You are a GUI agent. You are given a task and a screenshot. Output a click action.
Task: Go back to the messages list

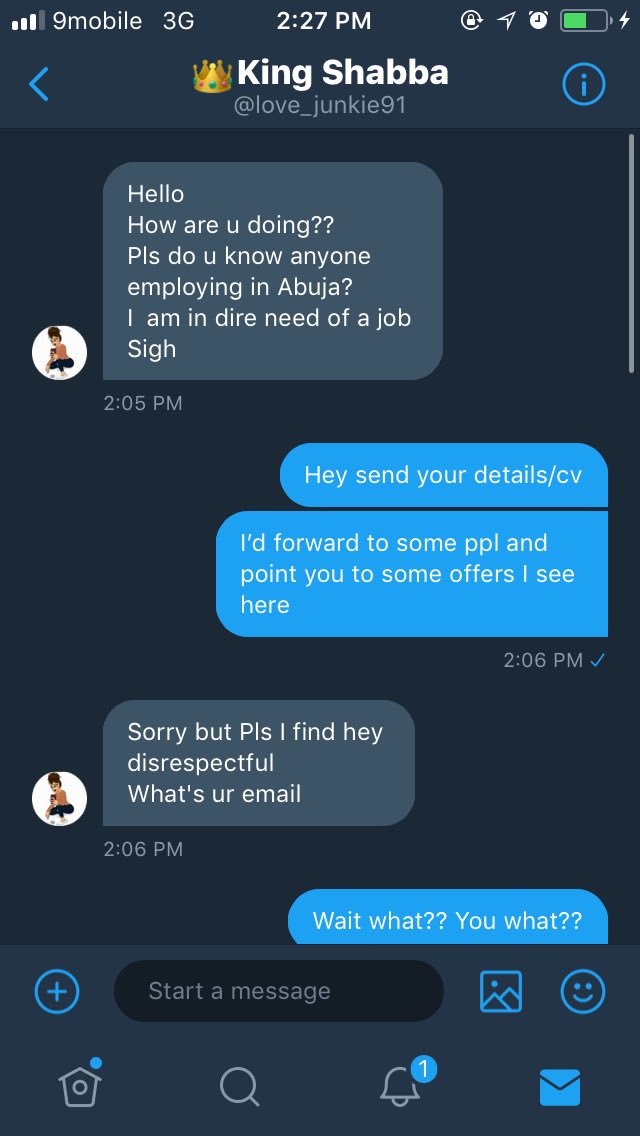39,86
